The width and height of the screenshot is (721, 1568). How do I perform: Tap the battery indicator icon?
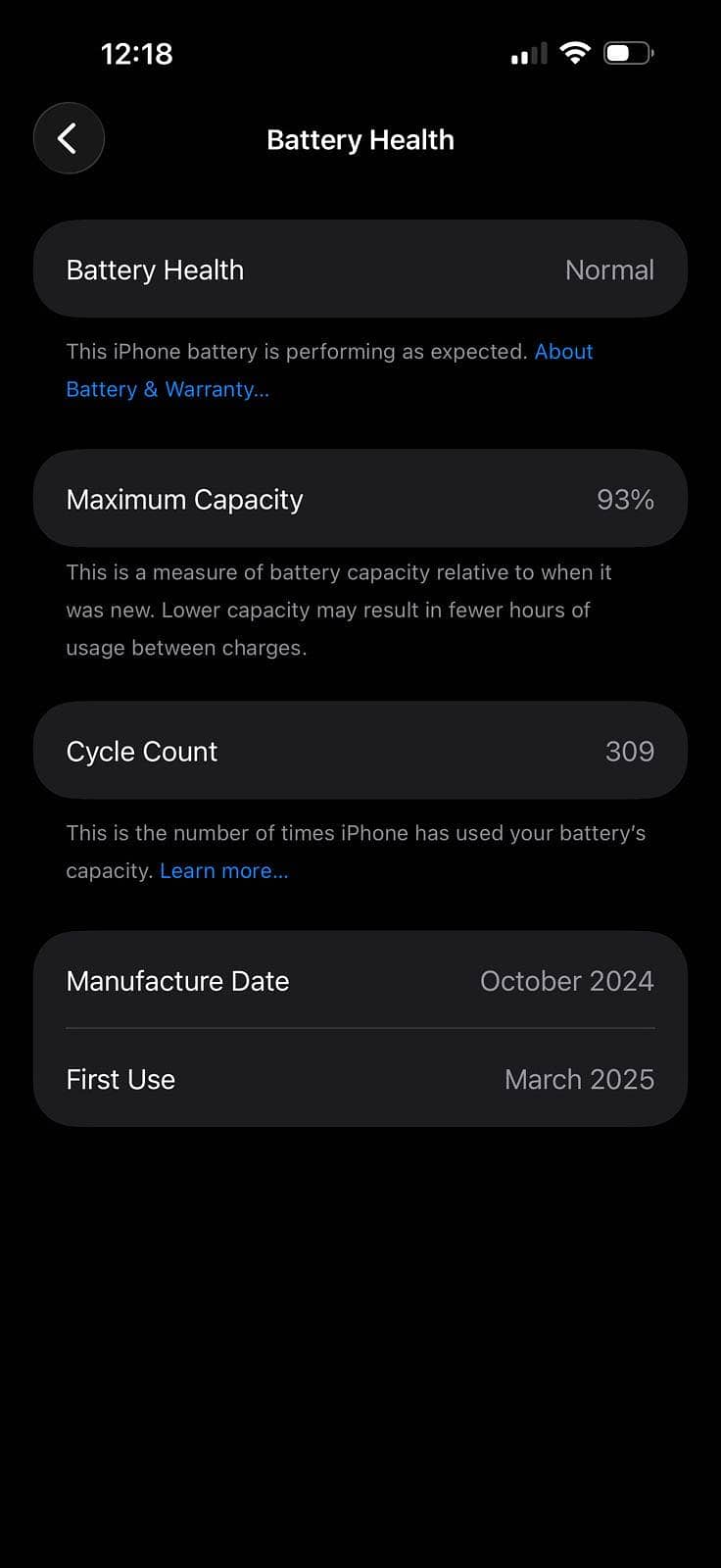[628, 54]
